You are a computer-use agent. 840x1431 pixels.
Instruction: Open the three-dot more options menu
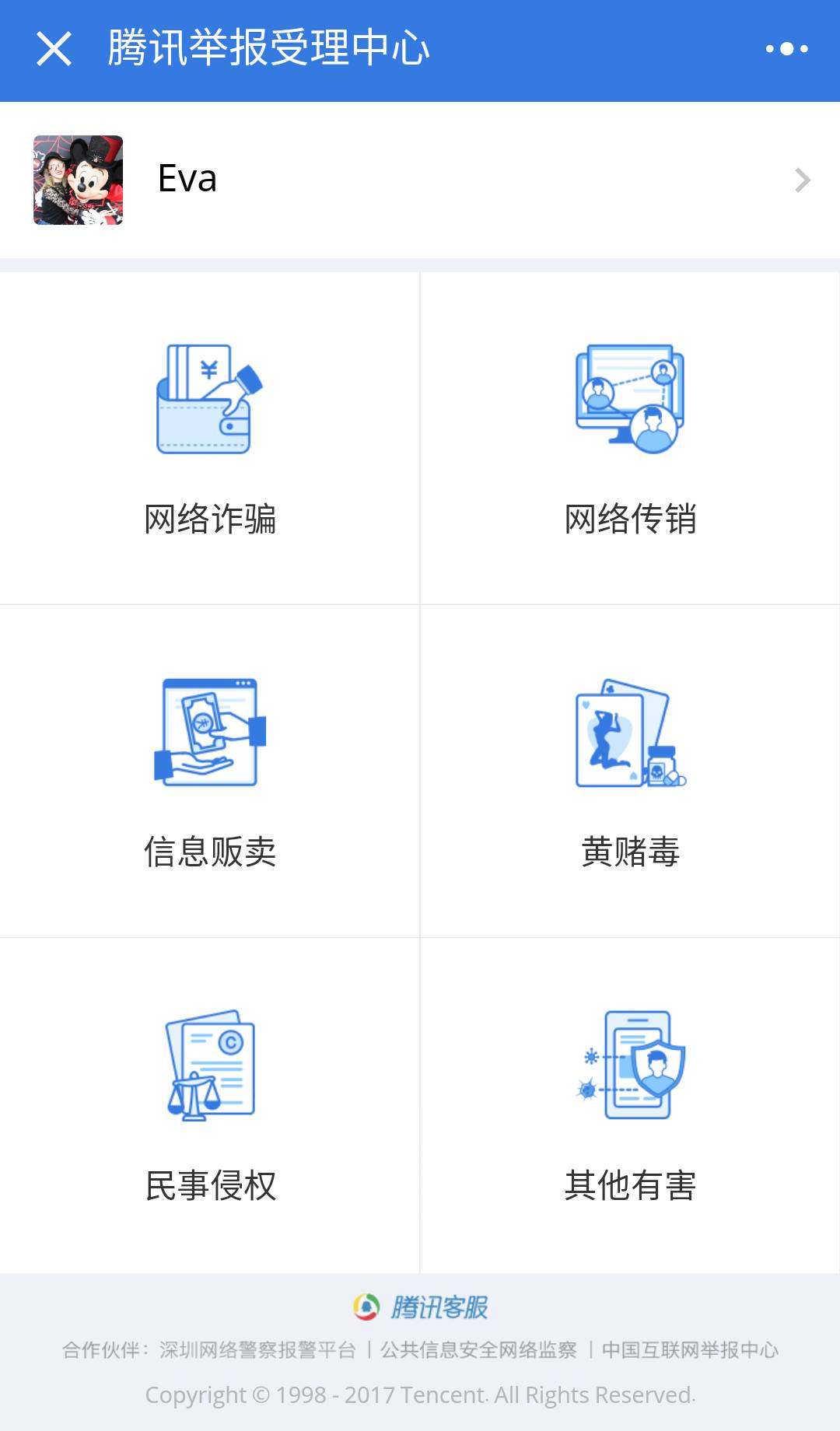click(786, 49)
